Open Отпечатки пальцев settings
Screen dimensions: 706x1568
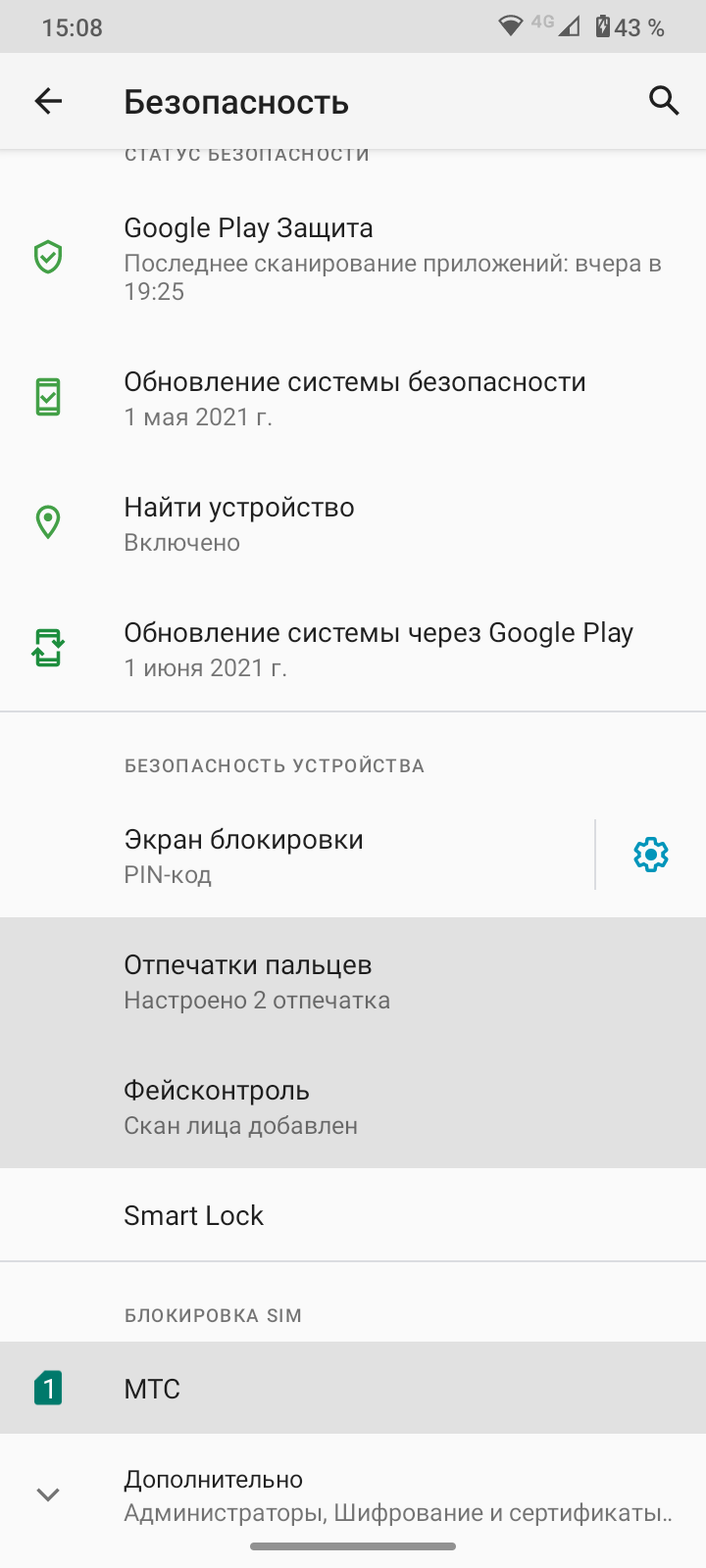point(353,981)
